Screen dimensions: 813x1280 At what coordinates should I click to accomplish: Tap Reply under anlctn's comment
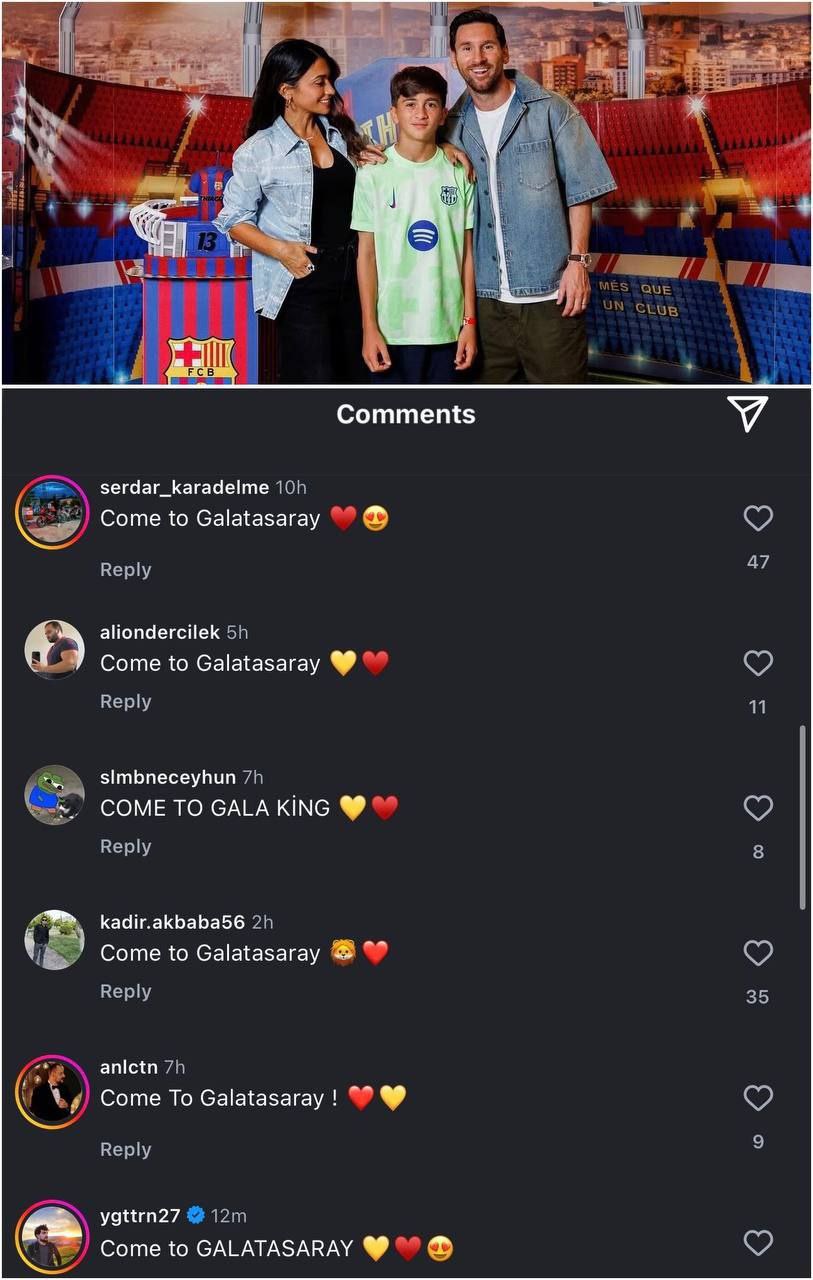click(x=126, y=1150)
